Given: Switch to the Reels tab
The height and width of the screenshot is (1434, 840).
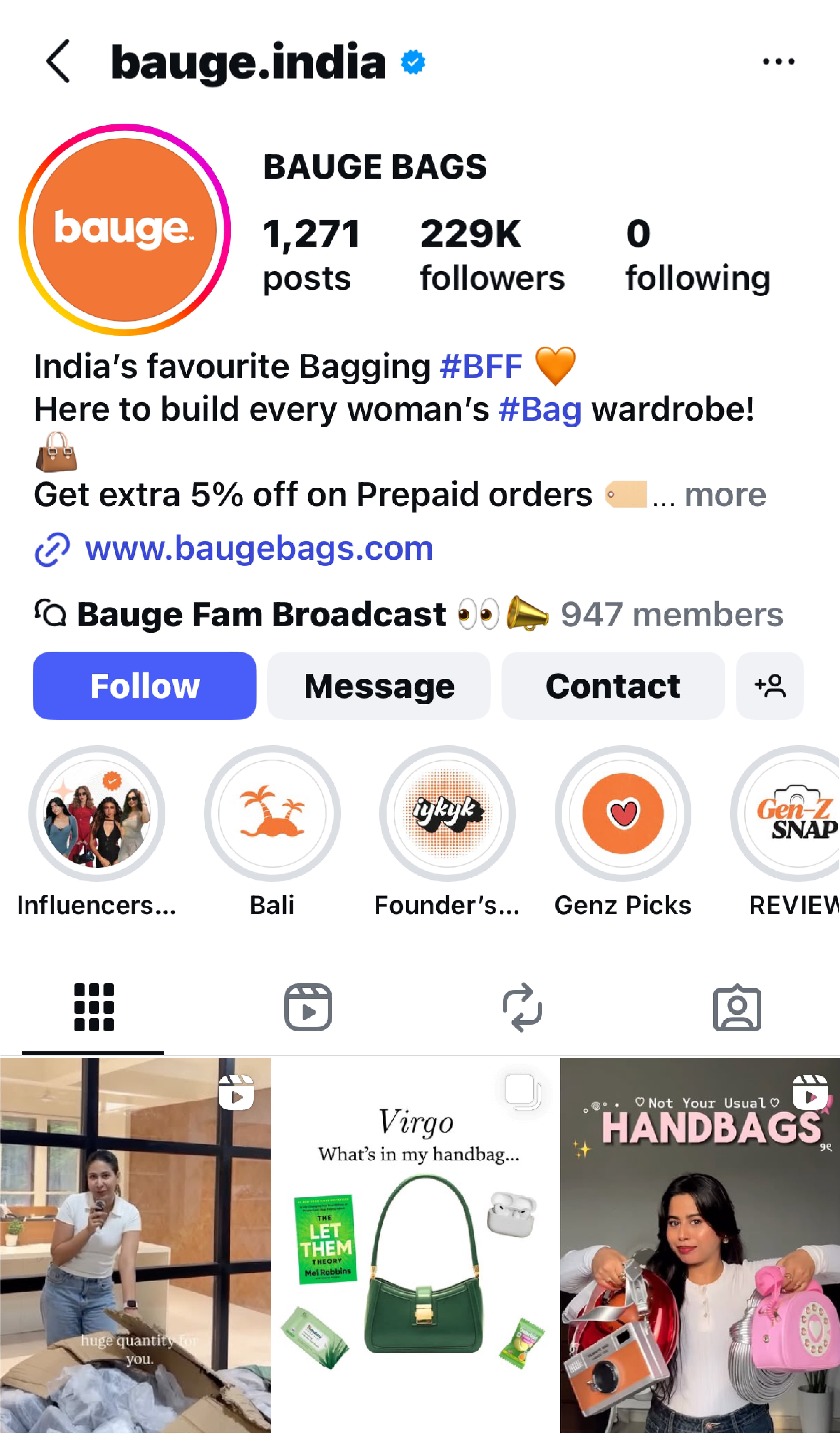Looking at the screenshot, I should click(308, 1007).
